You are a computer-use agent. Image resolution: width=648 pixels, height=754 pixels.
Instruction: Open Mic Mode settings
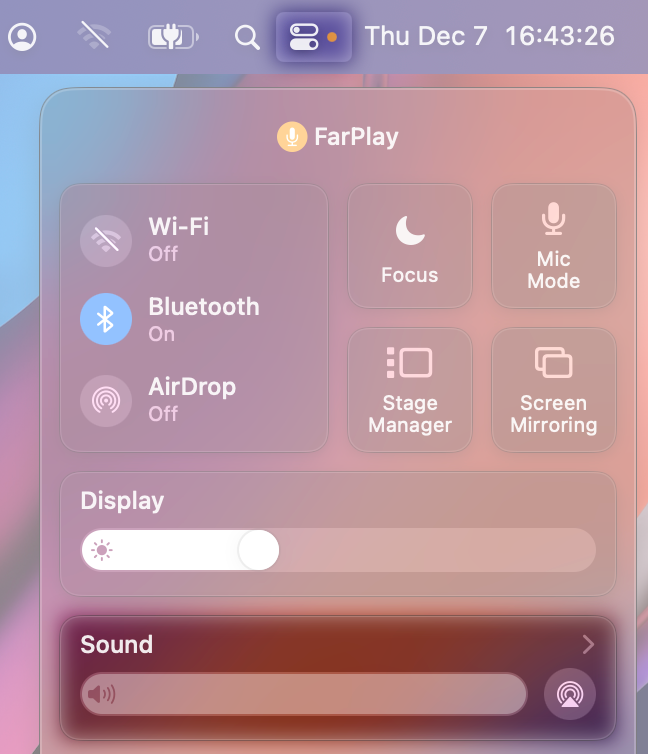(x=553, y=246)
